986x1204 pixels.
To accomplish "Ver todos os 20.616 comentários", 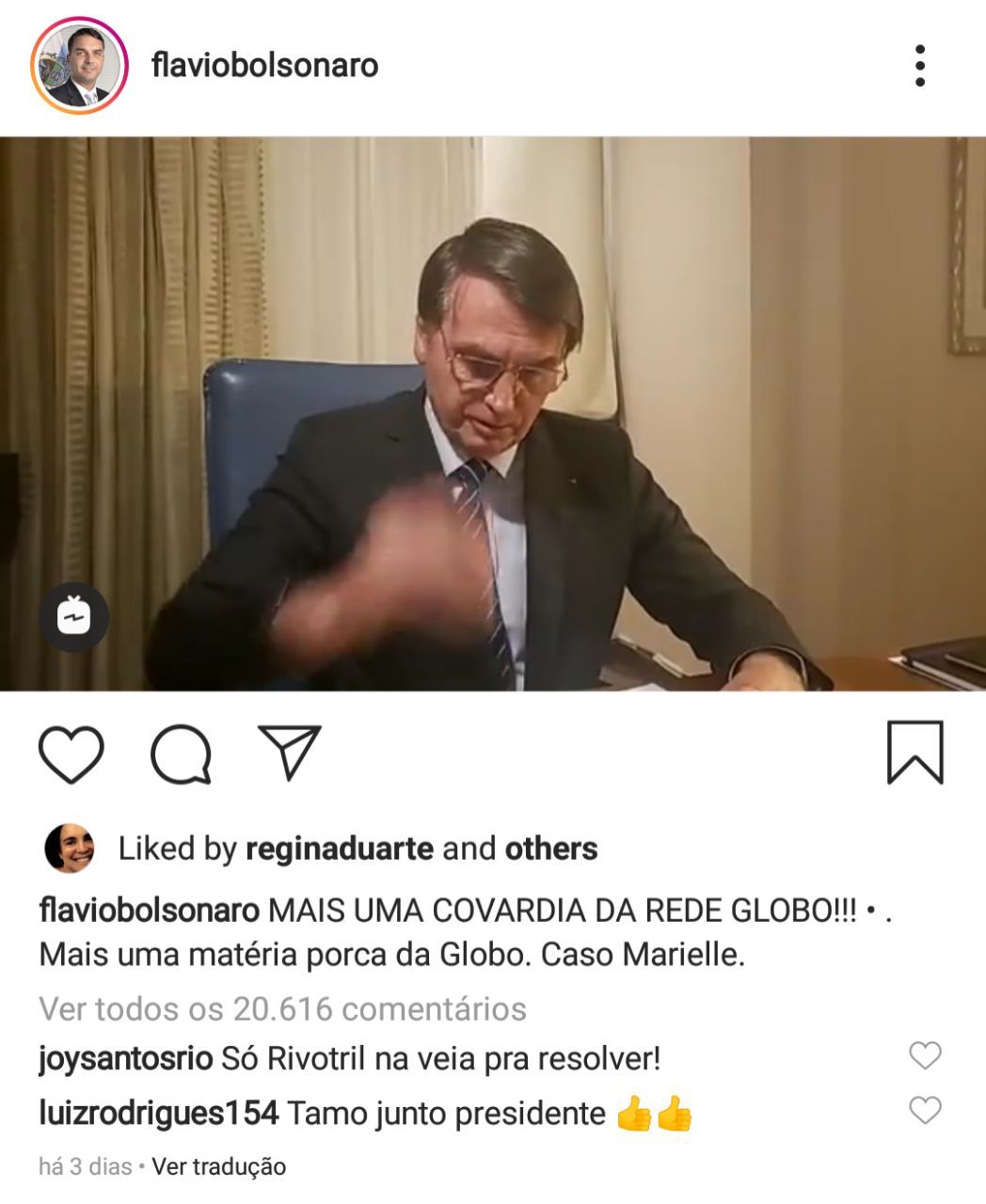I will (x=282, y=1009).
